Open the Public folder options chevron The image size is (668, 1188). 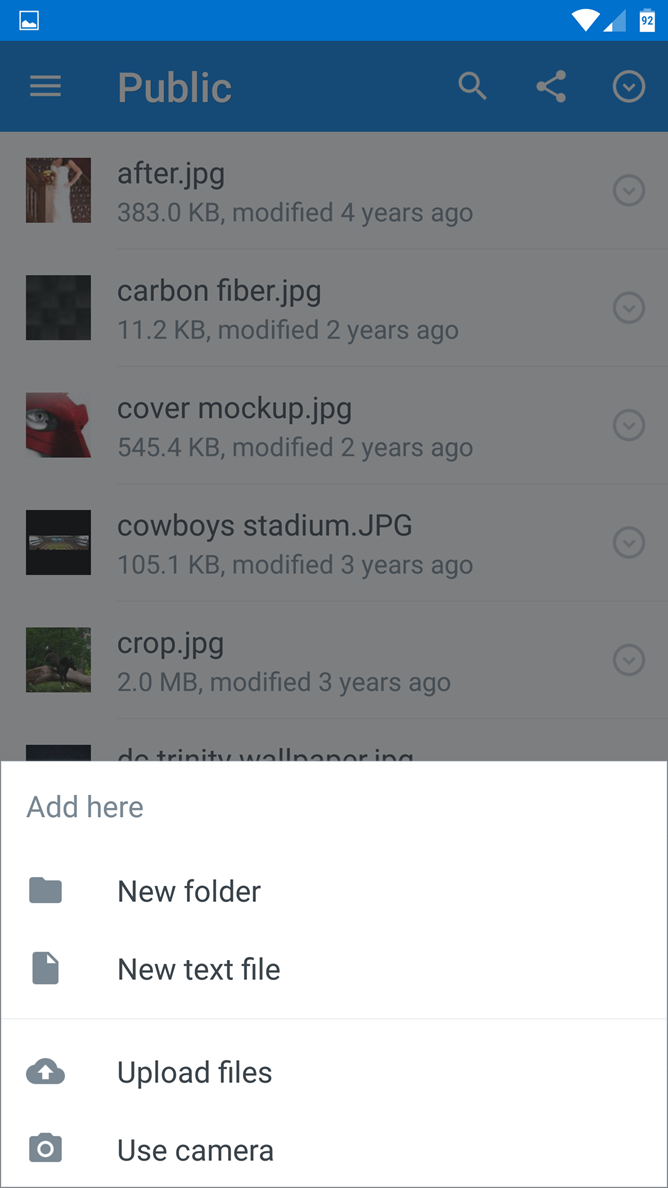[x=629, y=86]
